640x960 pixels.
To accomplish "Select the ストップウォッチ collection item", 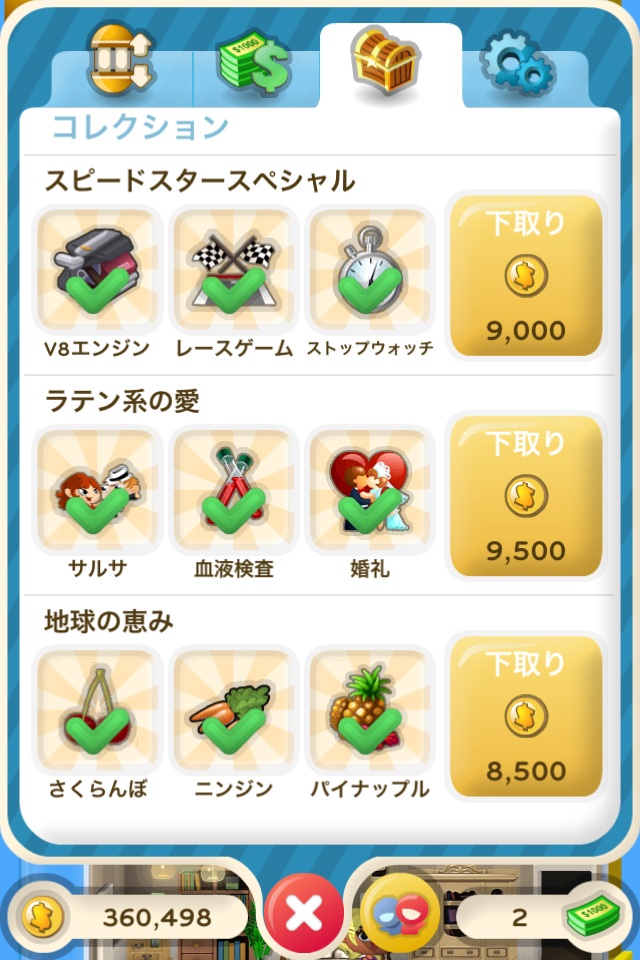I will 370,270.
